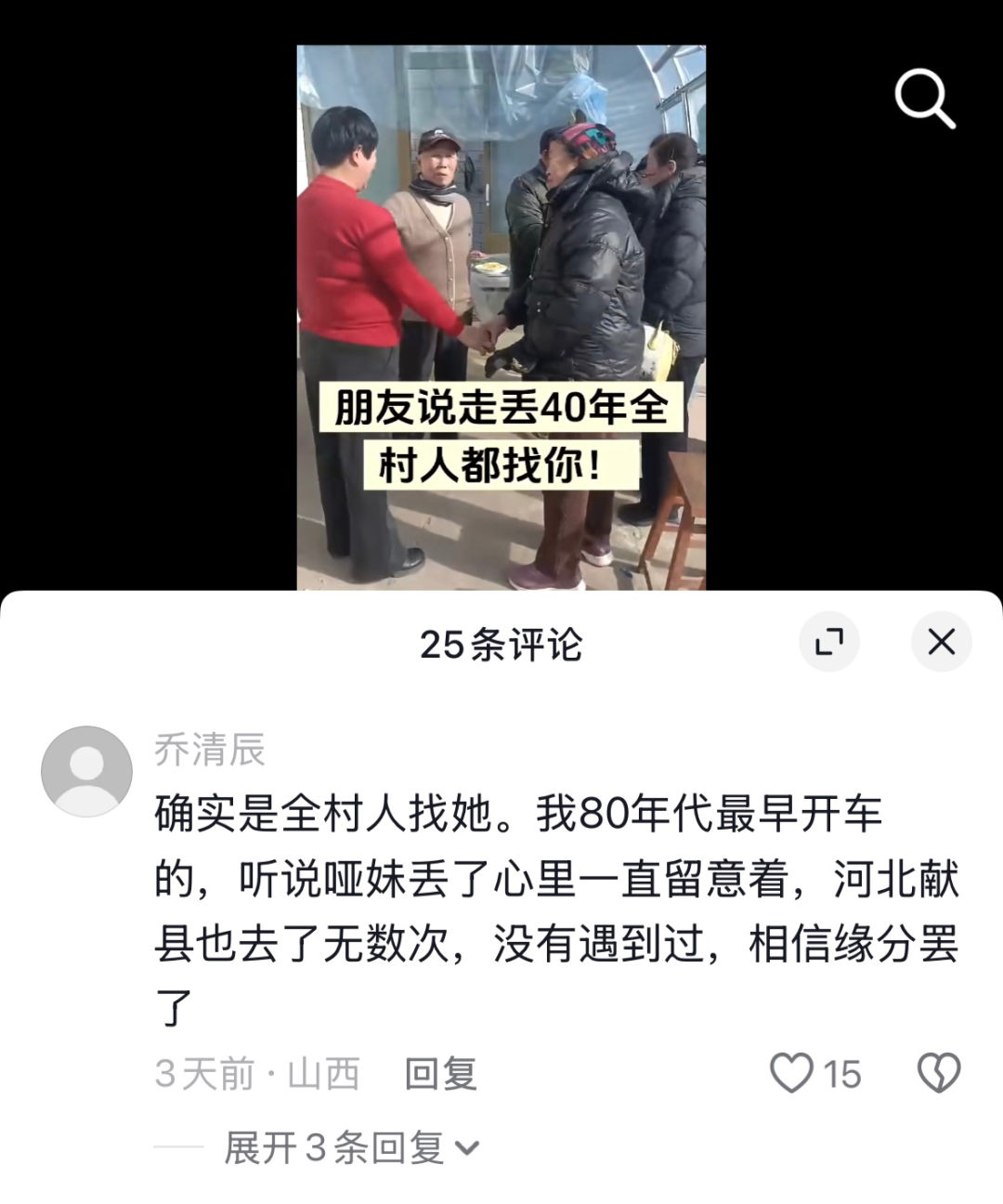Open the search magnifier icon
Screen dimensions: 1003x1204
click(925, 98)
